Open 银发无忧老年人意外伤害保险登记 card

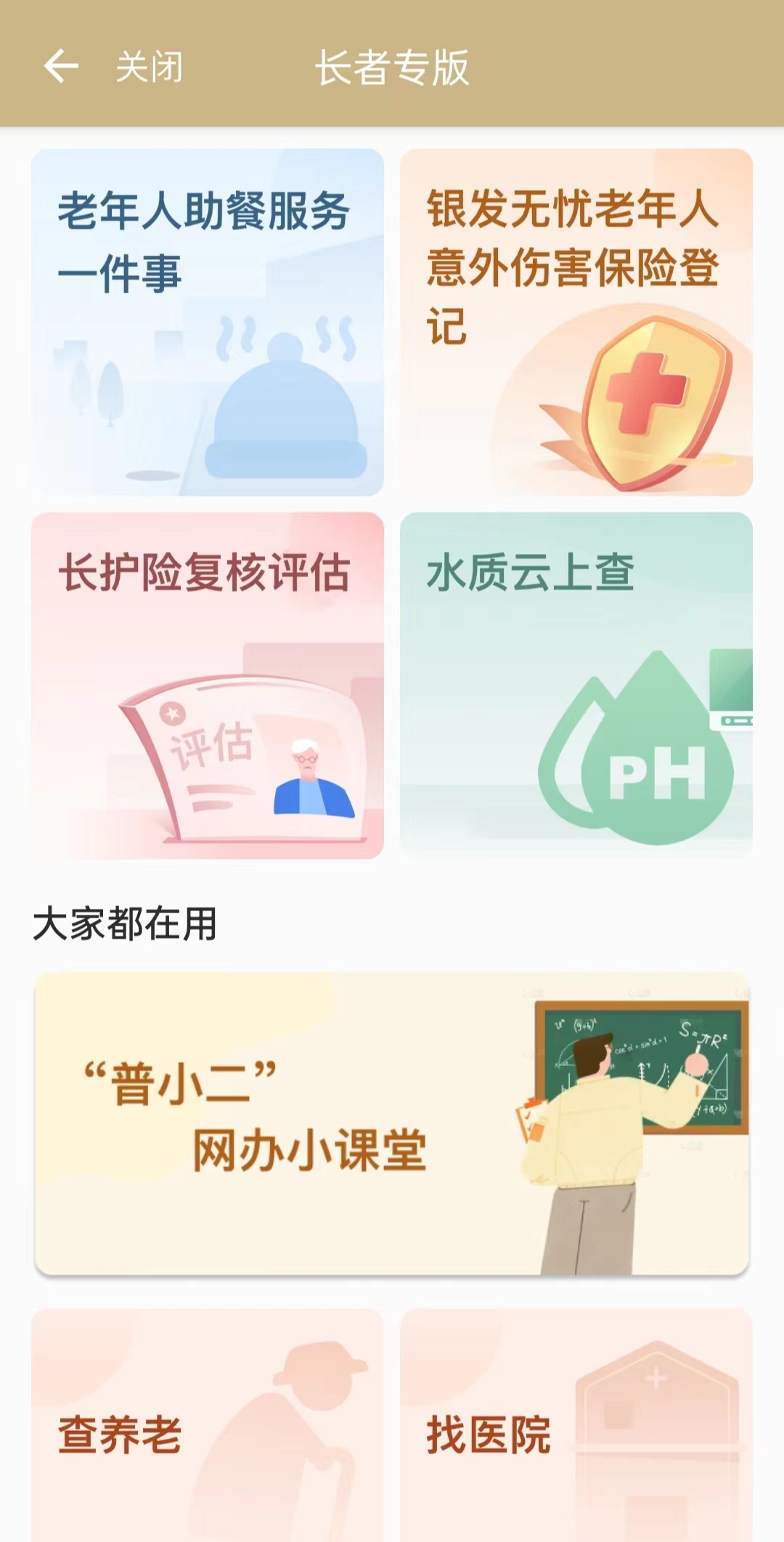(x=576, y=322)
